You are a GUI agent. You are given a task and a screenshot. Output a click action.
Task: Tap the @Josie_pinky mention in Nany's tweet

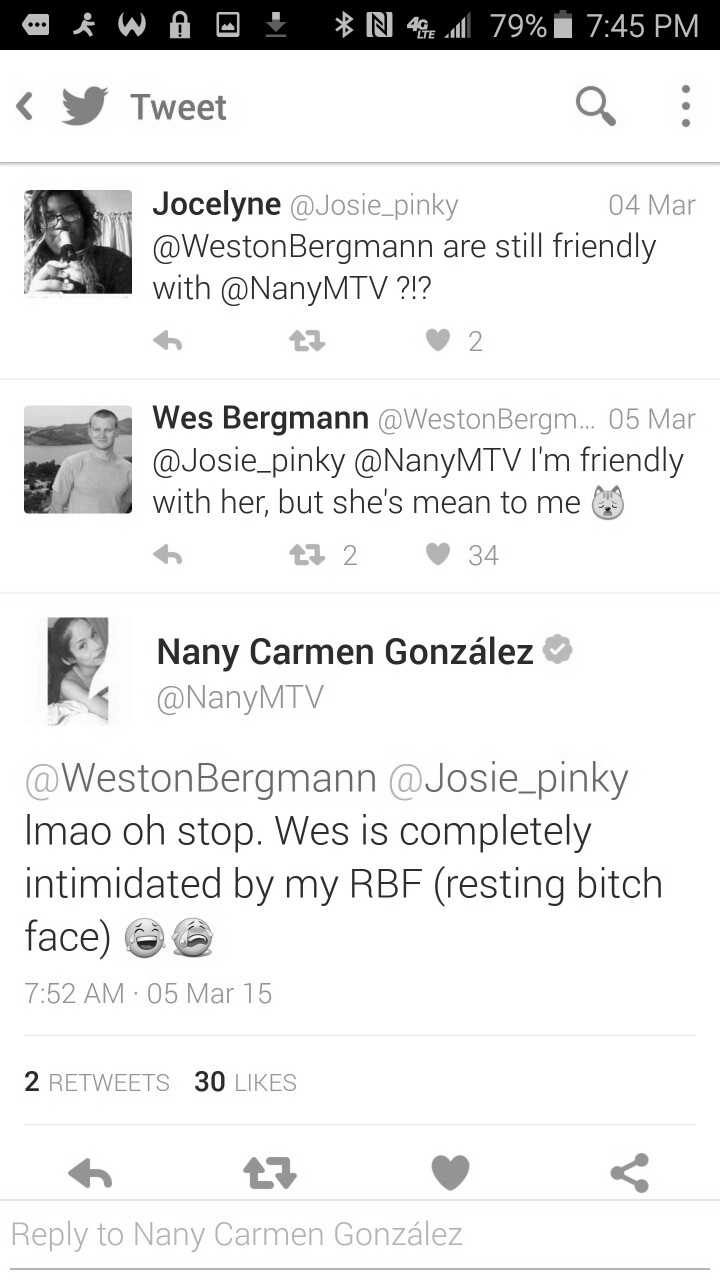point(507,779)
